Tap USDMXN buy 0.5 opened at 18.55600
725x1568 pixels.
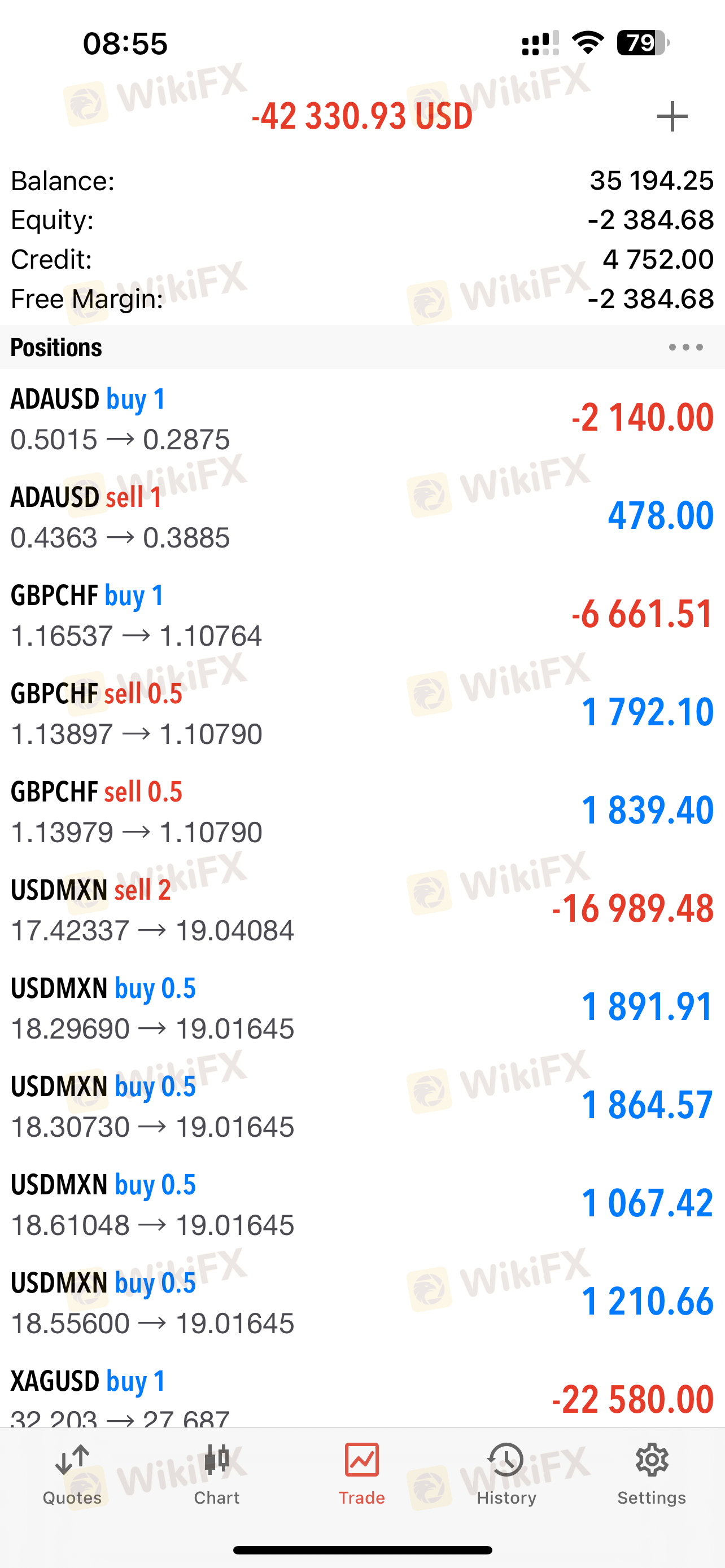pyautogui.click(x=362, y=1302)
